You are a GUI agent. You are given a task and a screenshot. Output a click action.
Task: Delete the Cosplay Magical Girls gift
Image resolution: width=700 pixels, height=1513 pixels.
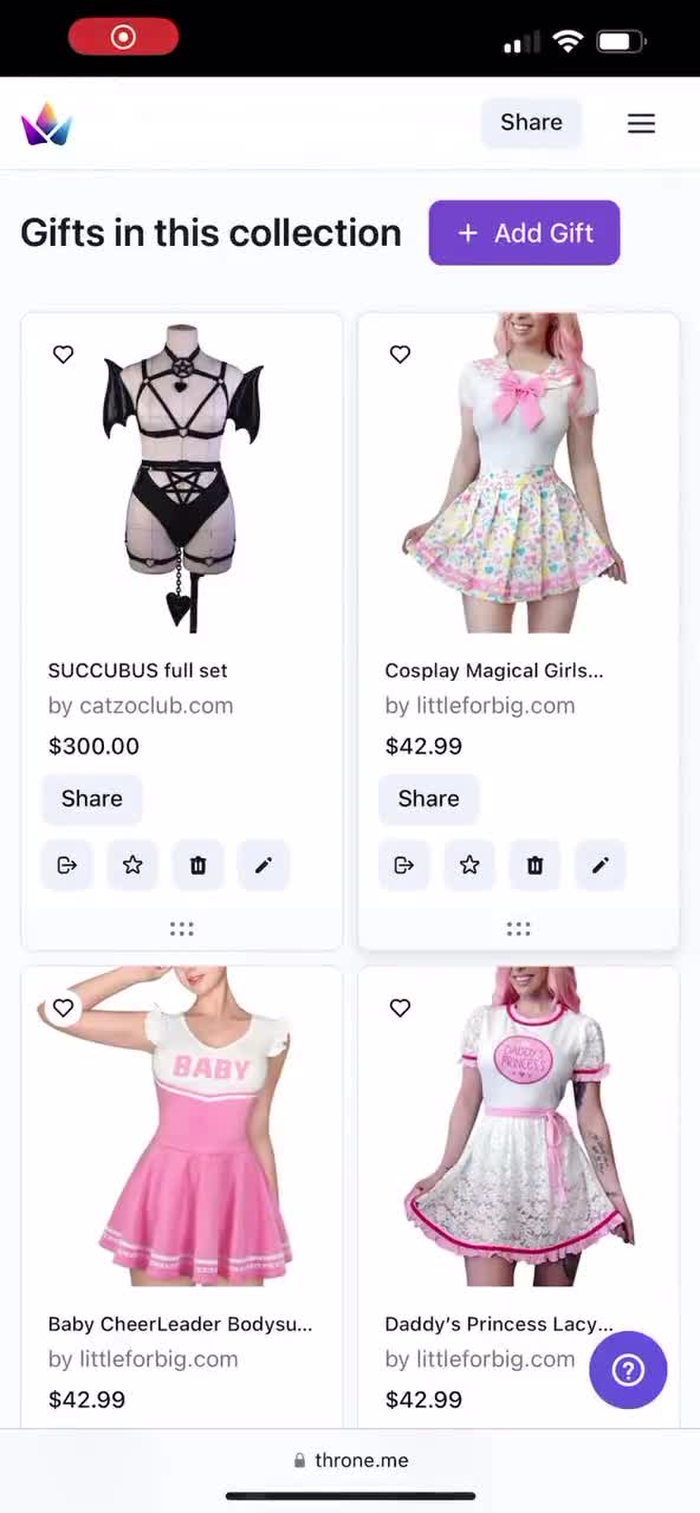pos(535,865)
